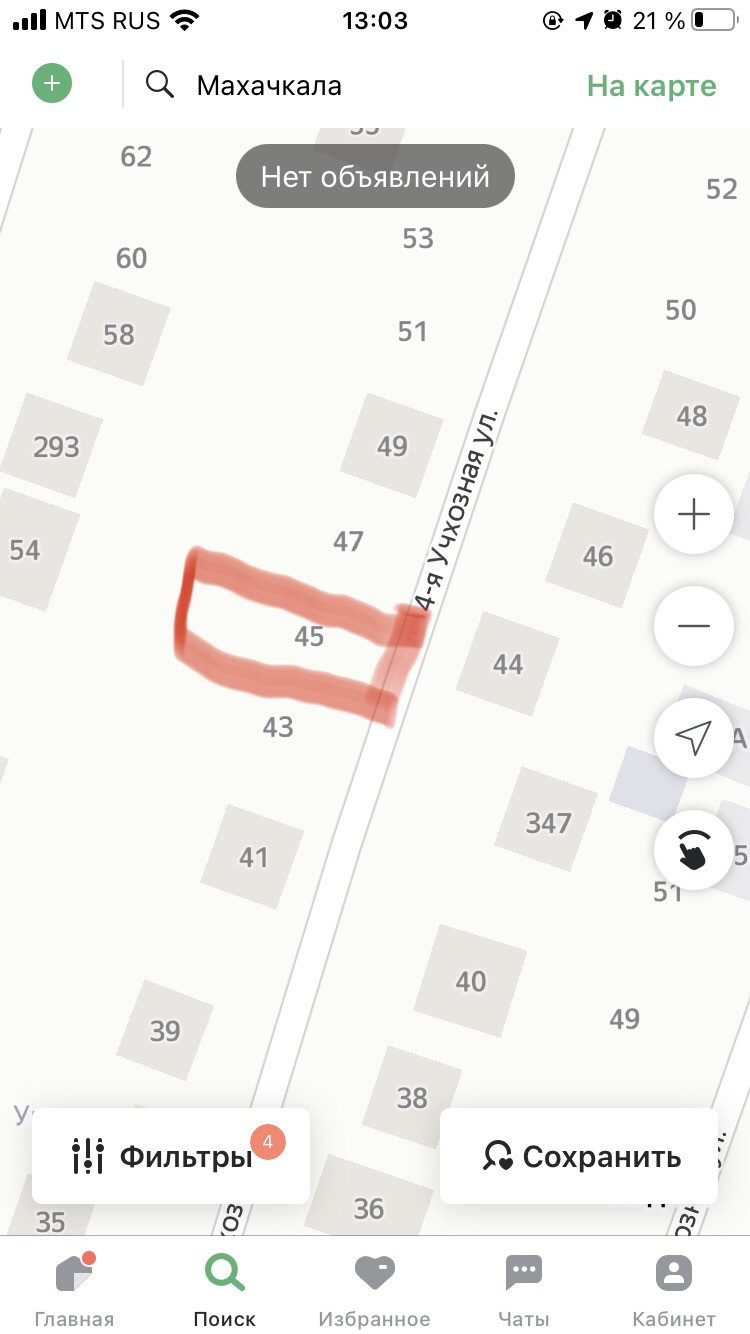Image resolution: width=750 pixels, height=1334 pixels.
Task: Activate the draw area tool
Action: click(x=693, y=849)
